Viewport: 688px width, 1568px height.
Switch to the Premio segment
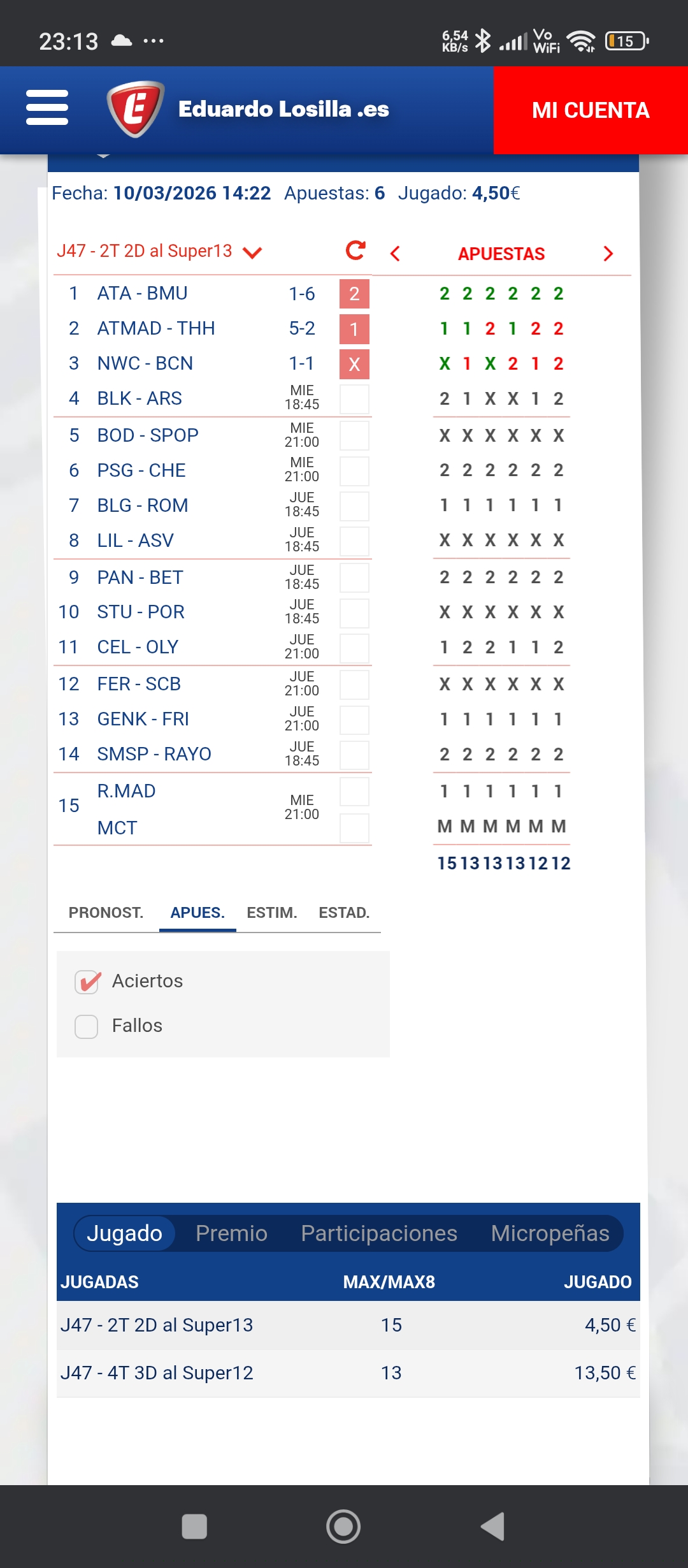231,1233
